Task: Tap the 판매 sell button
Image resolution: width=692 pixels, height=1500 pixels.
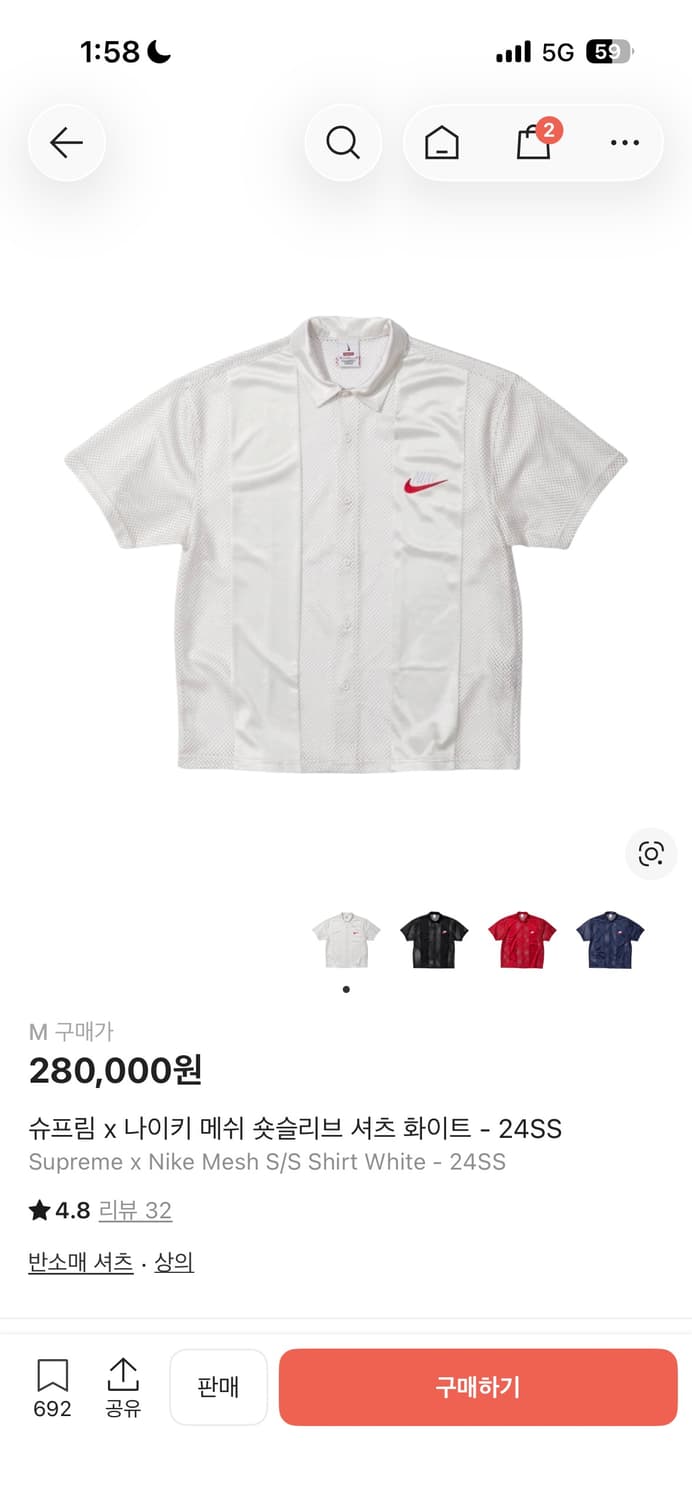Action: (218, 1387)
